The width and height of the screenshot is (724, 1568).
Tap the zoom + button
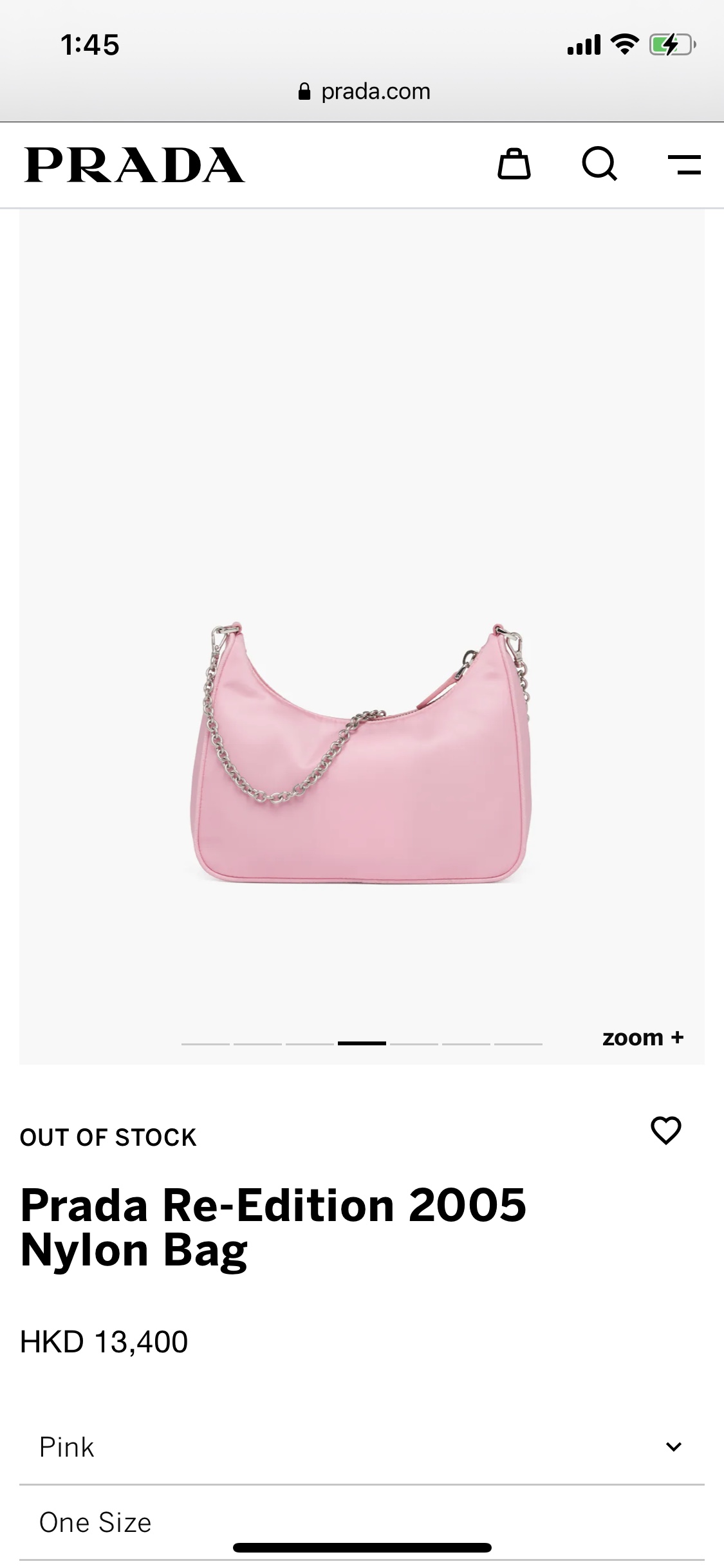tap(642, 1037)
